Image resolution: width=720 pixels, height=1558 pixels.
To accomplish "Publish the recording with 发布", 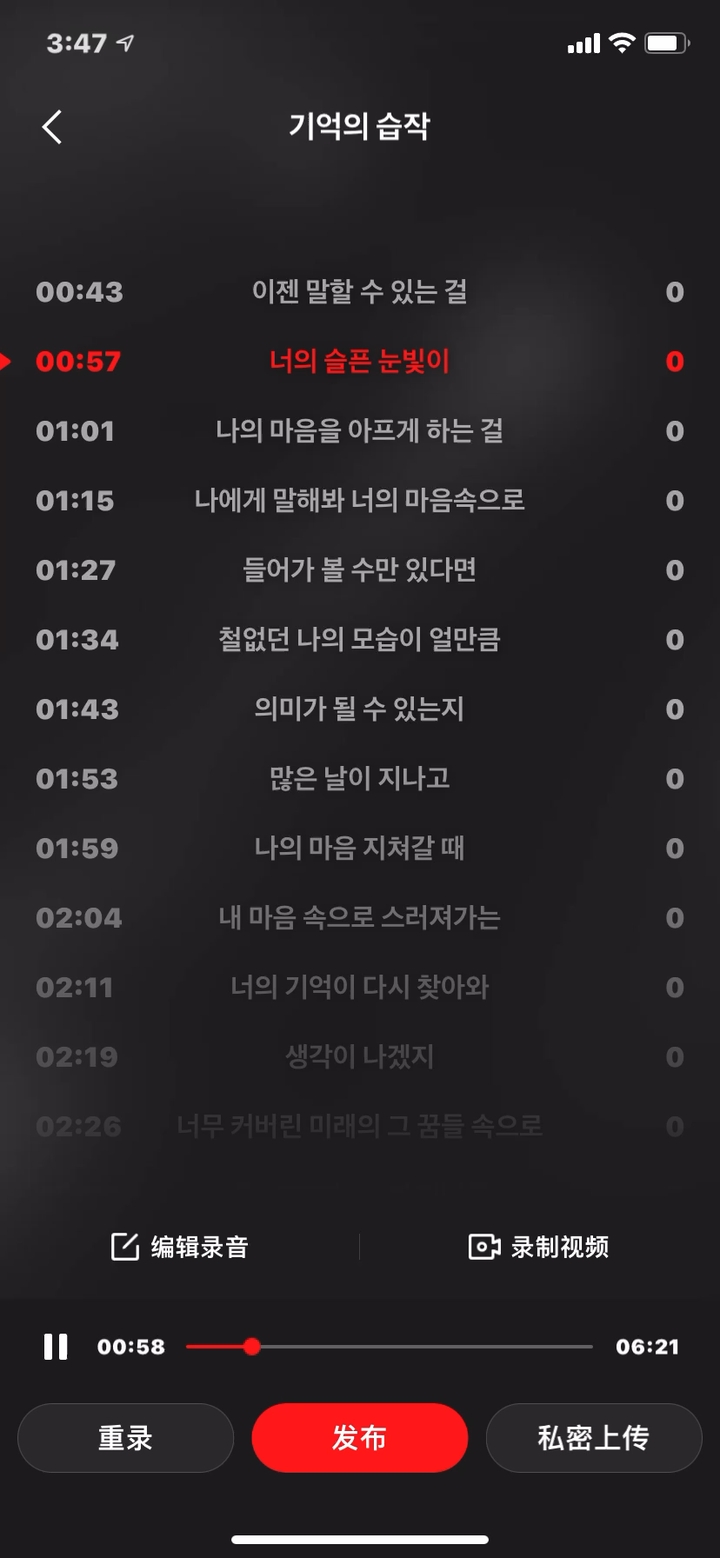I will pos(360,1438).
